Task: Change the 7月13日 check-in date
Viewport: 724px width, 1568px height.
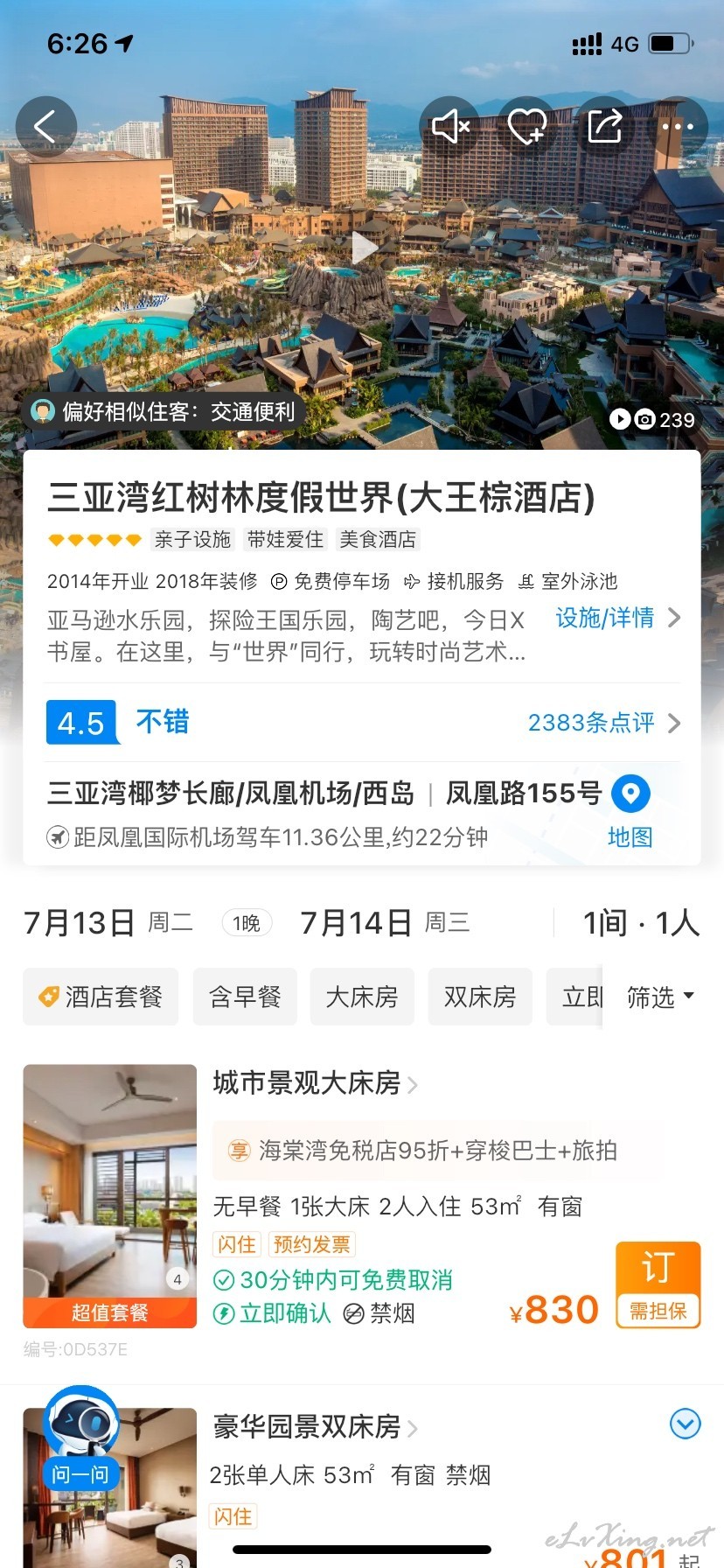Action: tap(108, 922)
